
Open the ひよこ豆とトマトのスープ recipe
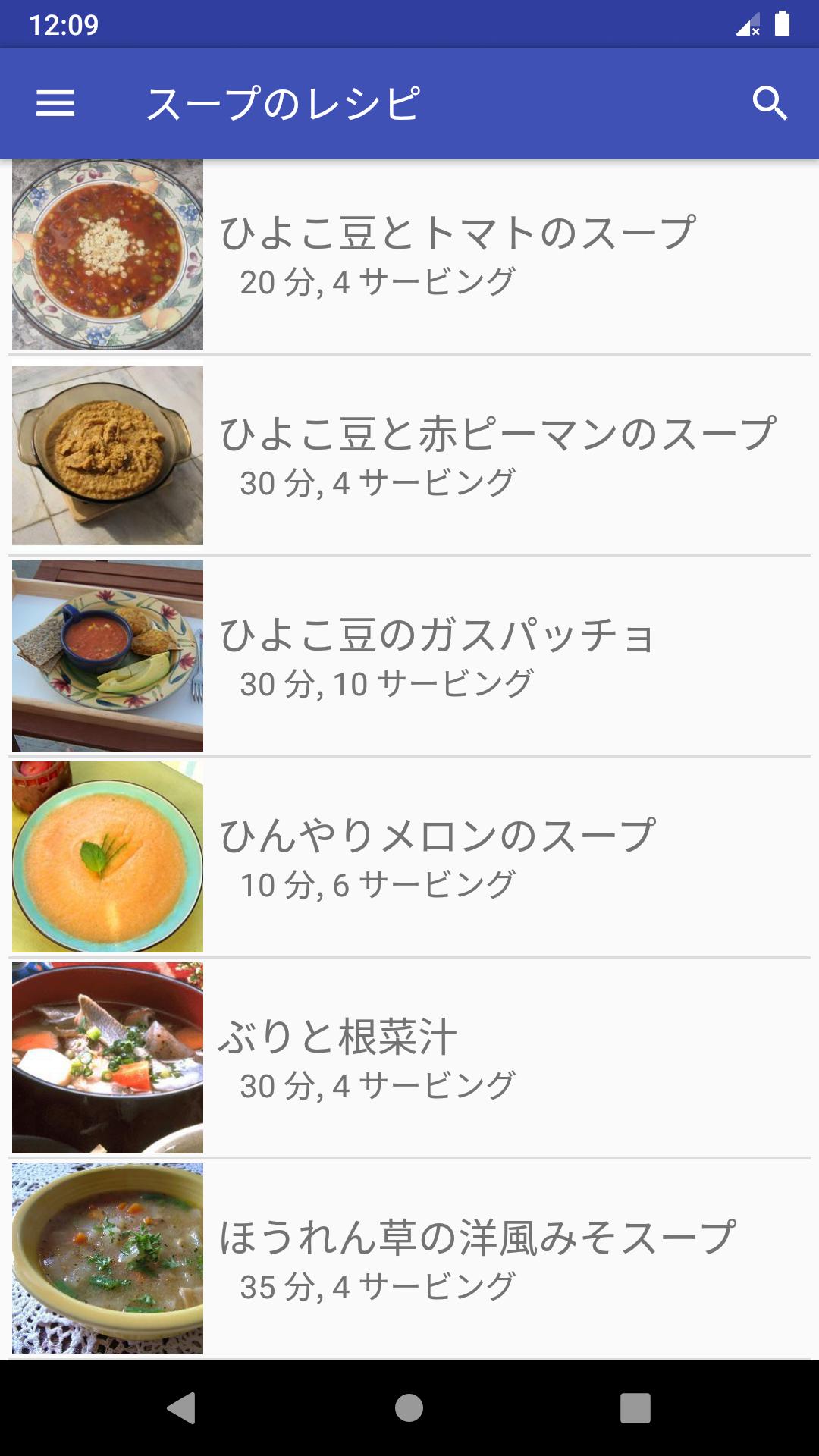click(x=409, y=255)
